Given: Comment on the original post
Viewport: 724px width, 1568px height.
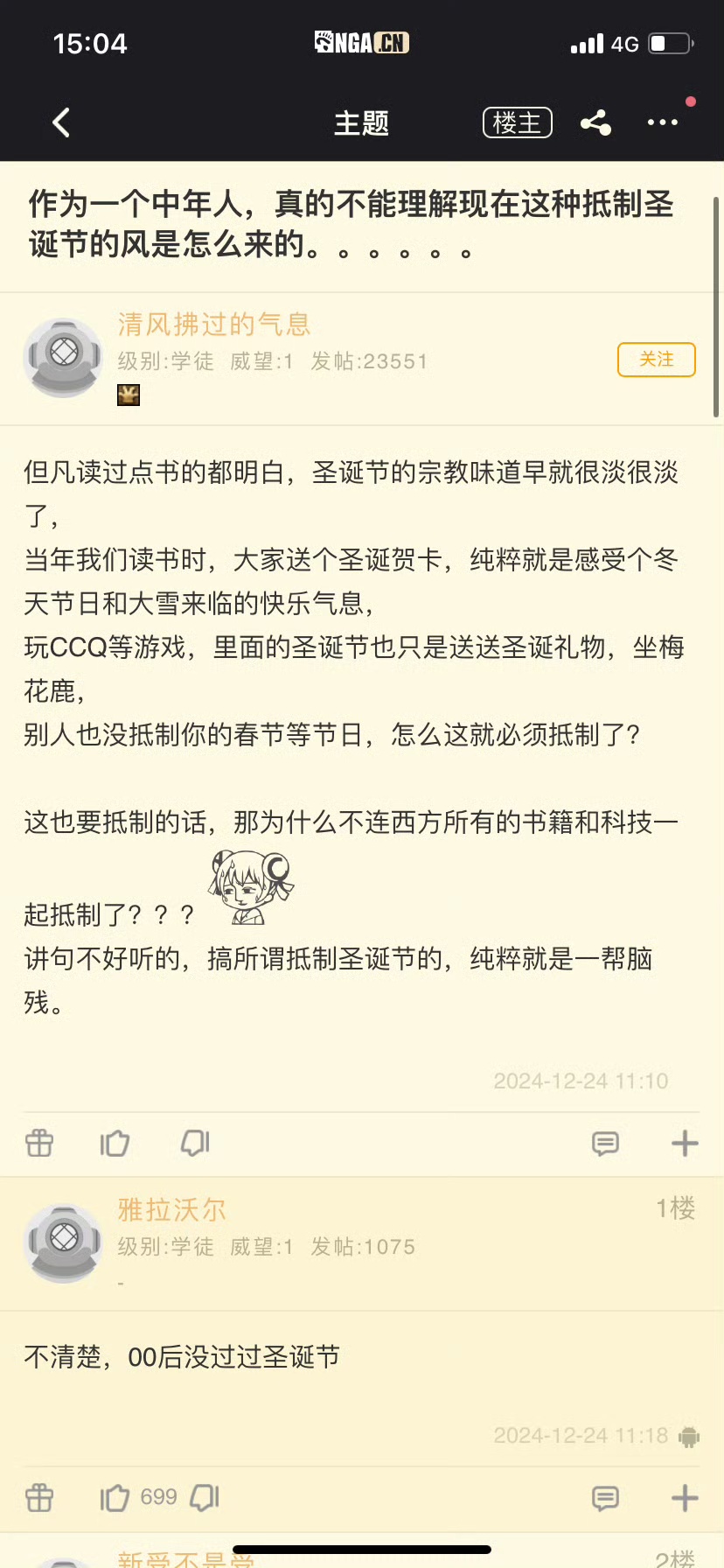Looking at the screenshot, I should pos(605,1143).
